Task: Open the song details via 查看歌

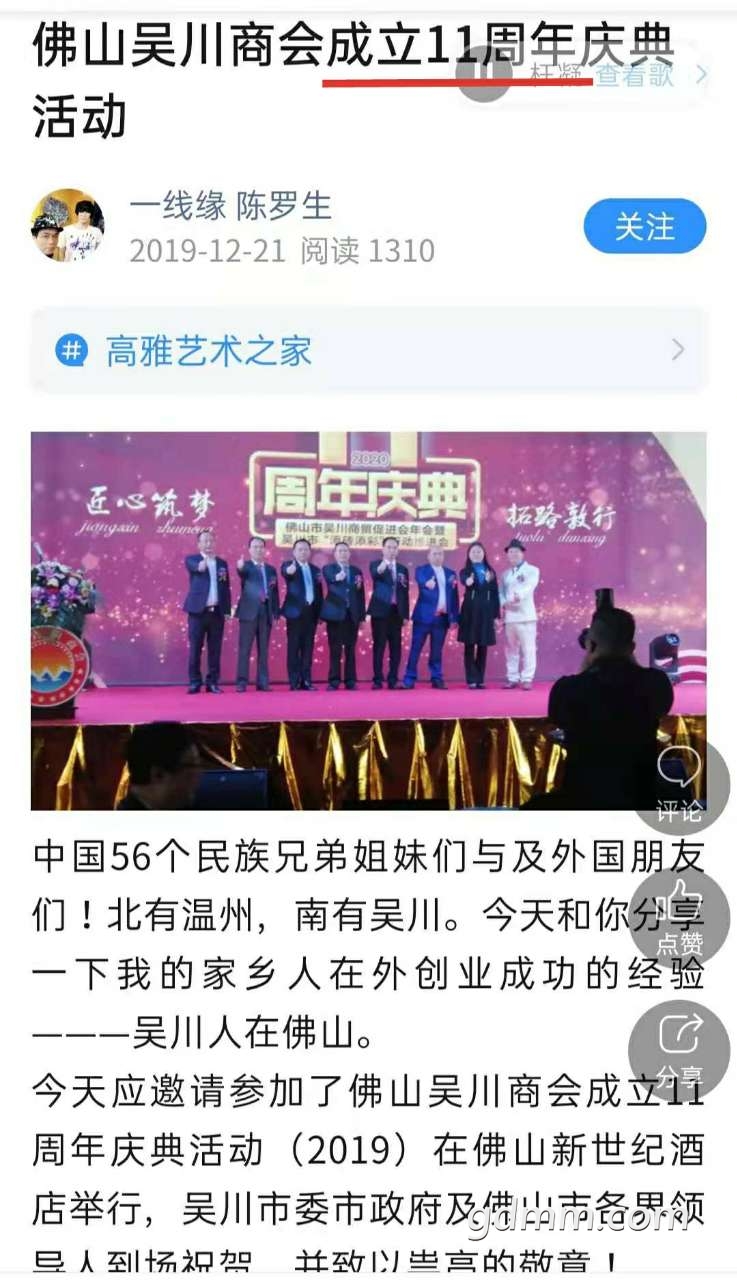Action: click(634, 74)
